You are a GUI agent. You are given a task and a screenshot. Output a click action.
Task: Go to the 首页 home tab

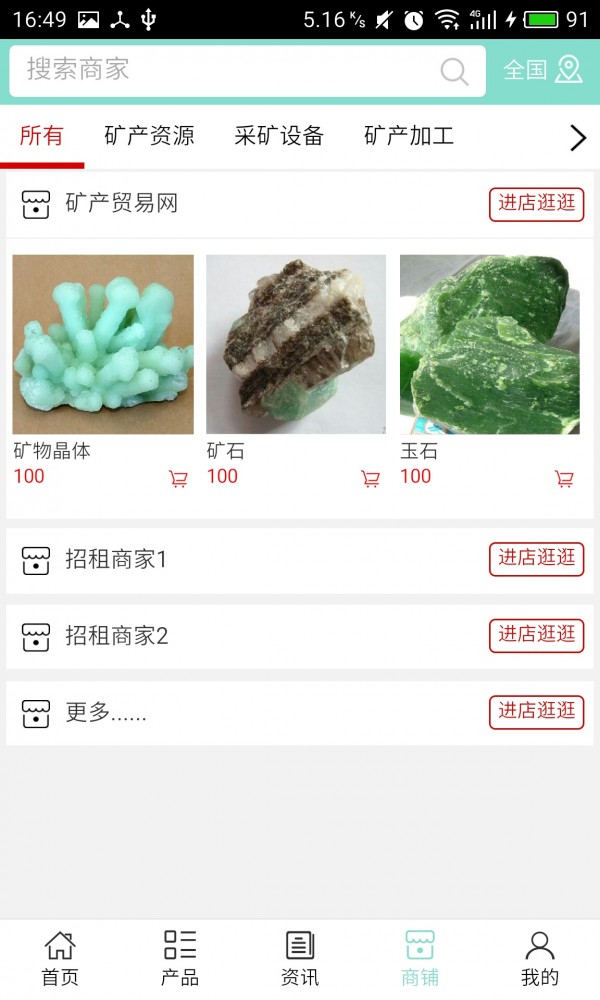[60, 958]
